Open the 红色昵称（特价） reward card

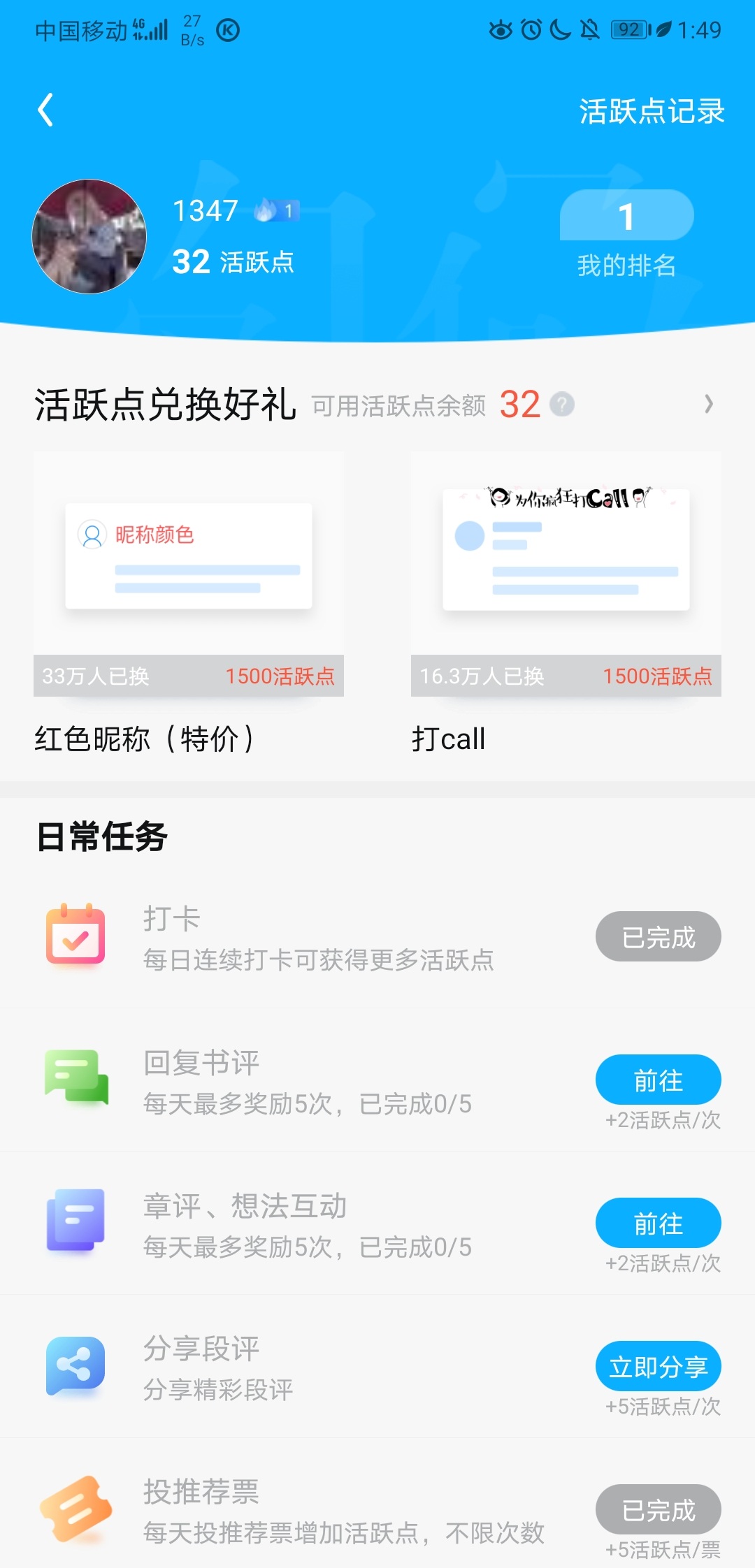[x=188, y=574]
